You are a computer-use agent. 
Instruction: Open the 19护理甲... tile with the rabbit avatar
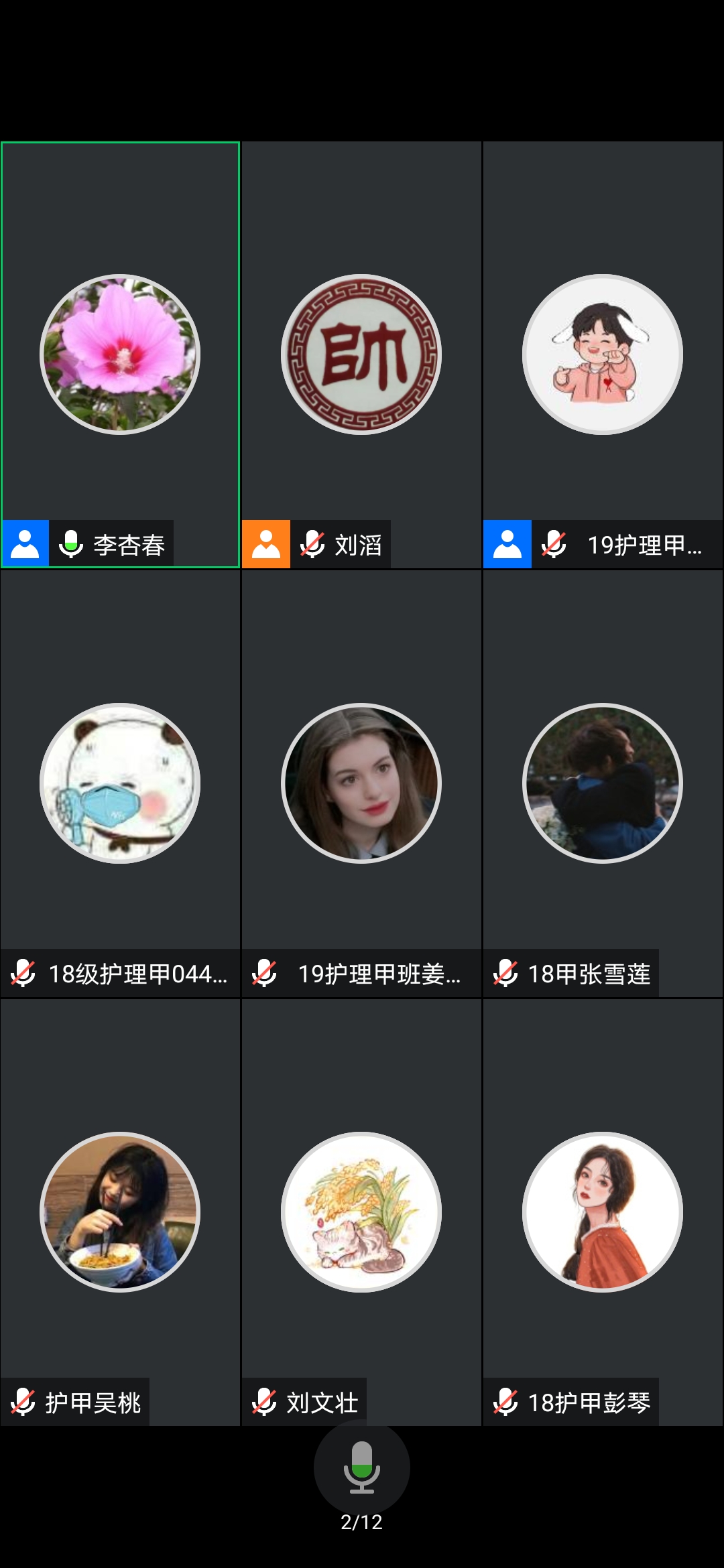point(603,354)
